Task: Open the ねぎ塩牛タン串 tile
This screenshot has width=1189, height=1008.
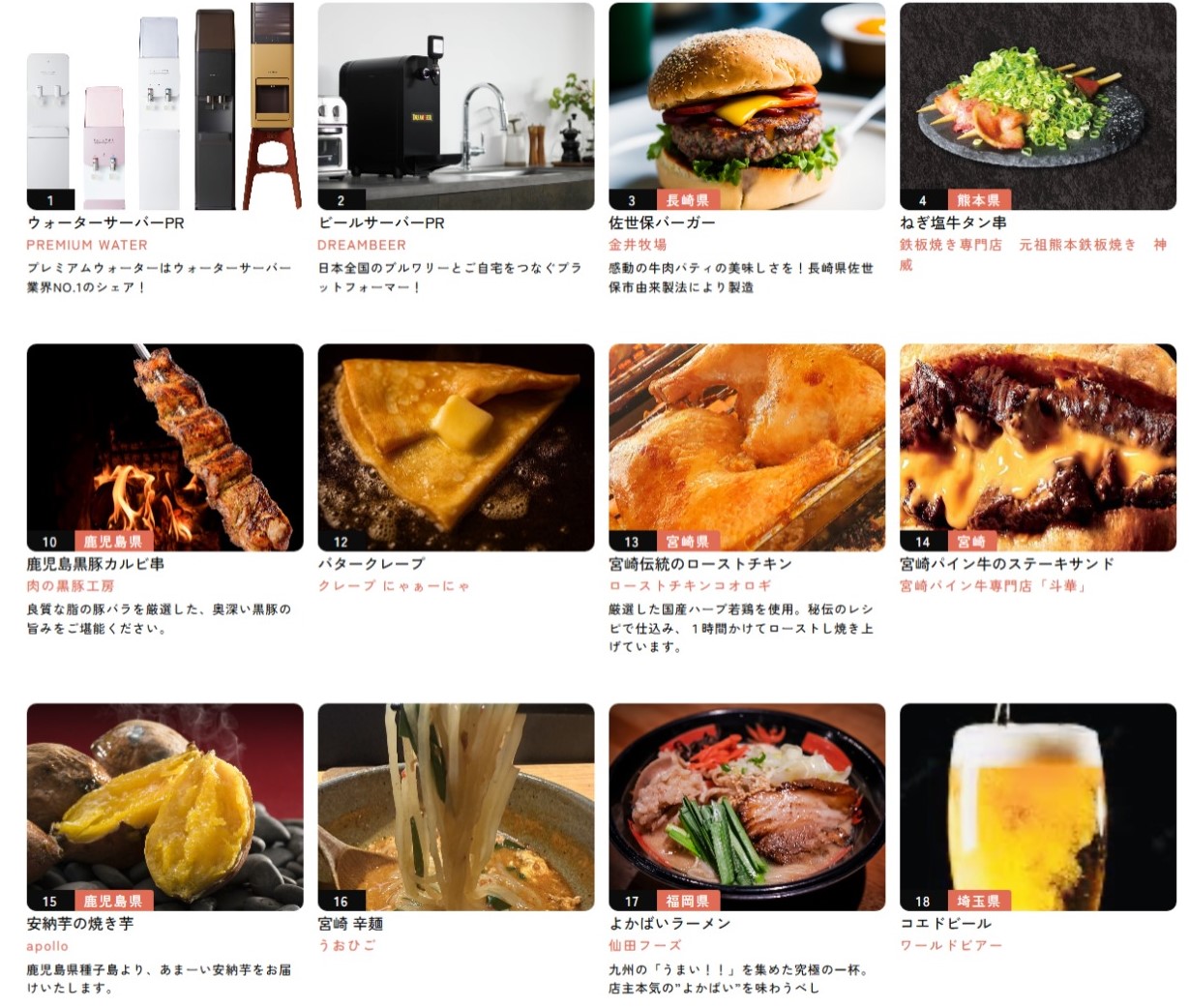Action: (x=1038, y=106)
